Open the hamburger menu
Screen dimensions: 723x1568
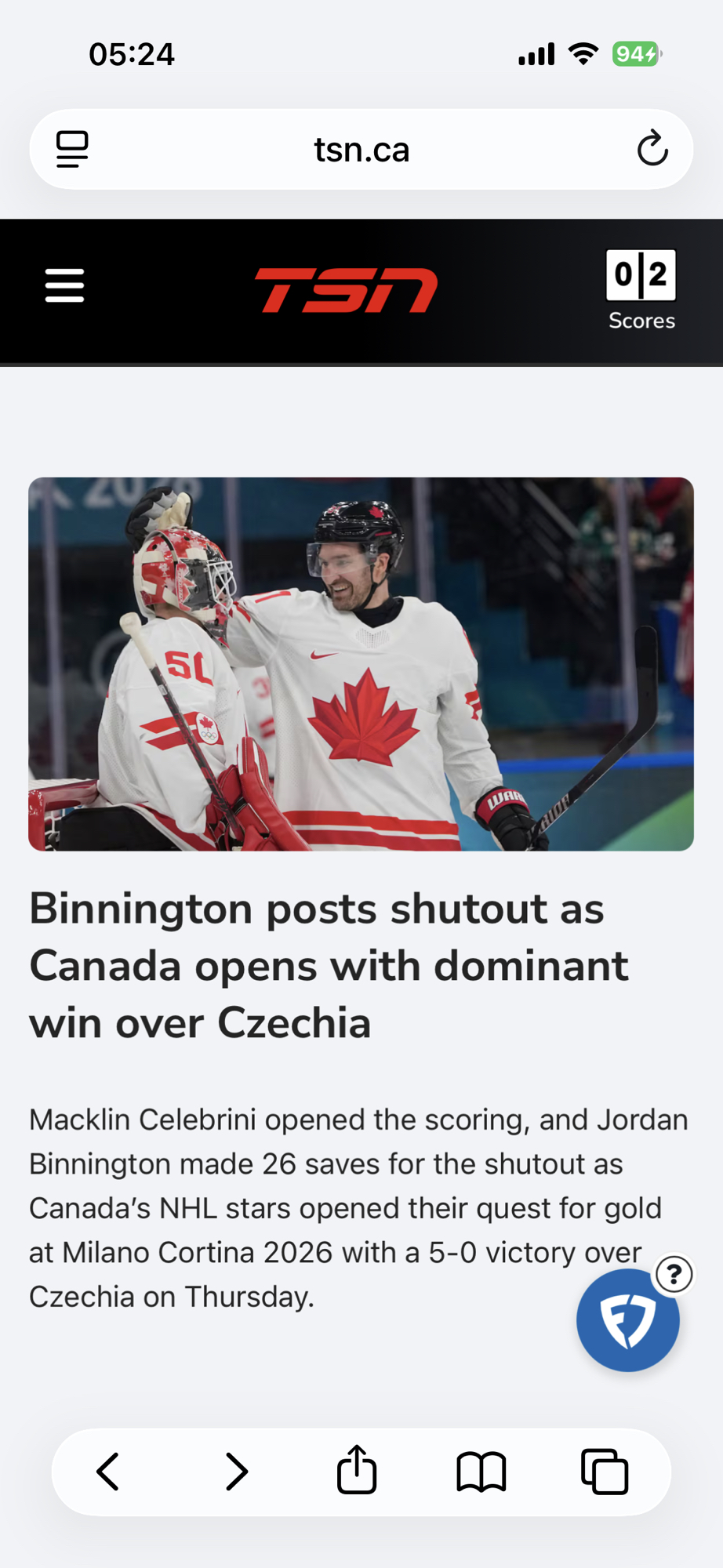coord(64,285)
